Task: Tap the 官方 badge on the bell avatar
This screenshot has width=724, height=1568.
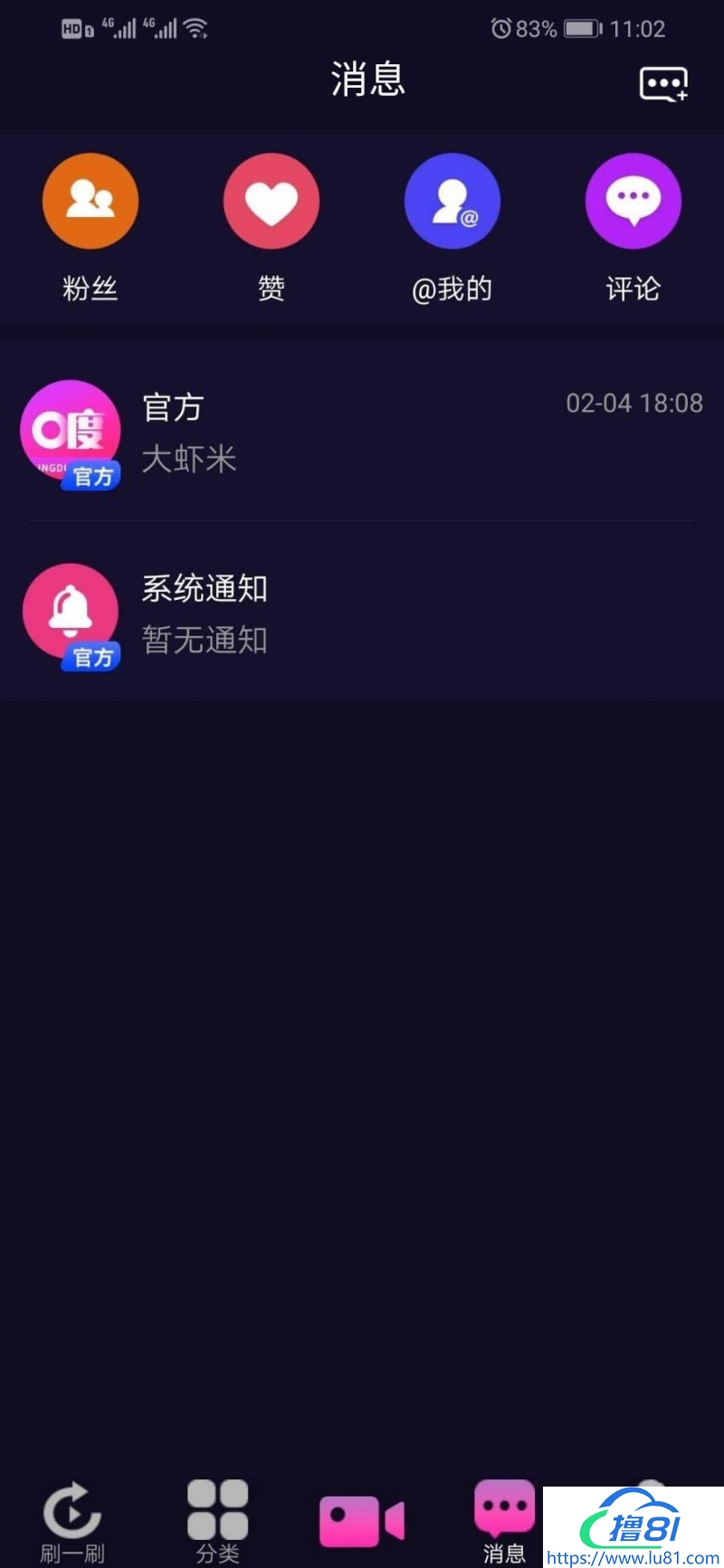Action: 91,659
